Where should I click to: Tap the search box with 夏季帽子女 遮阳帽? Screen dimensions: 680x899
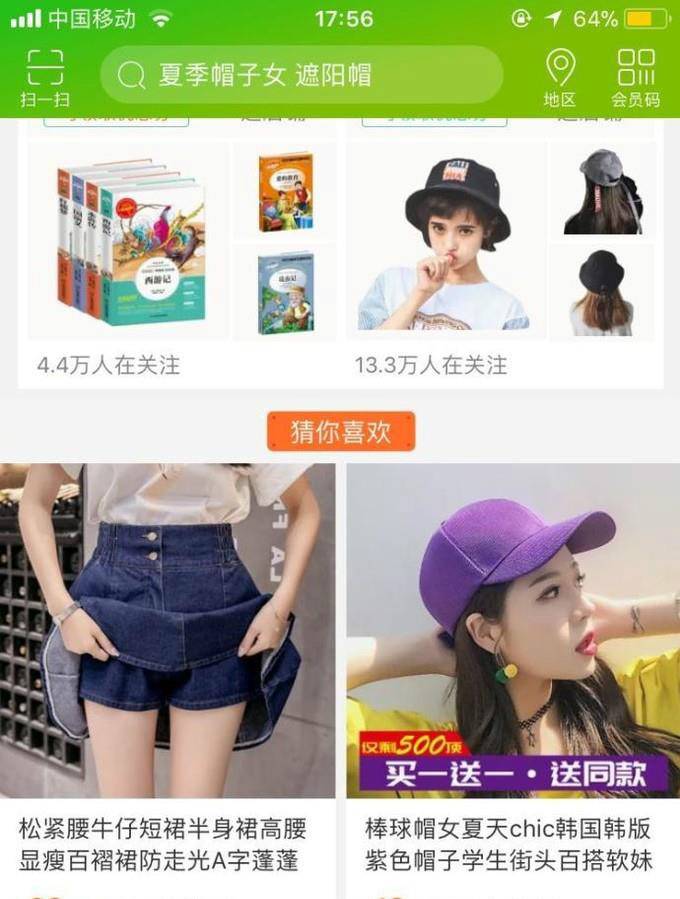click(x=300, y=75)
